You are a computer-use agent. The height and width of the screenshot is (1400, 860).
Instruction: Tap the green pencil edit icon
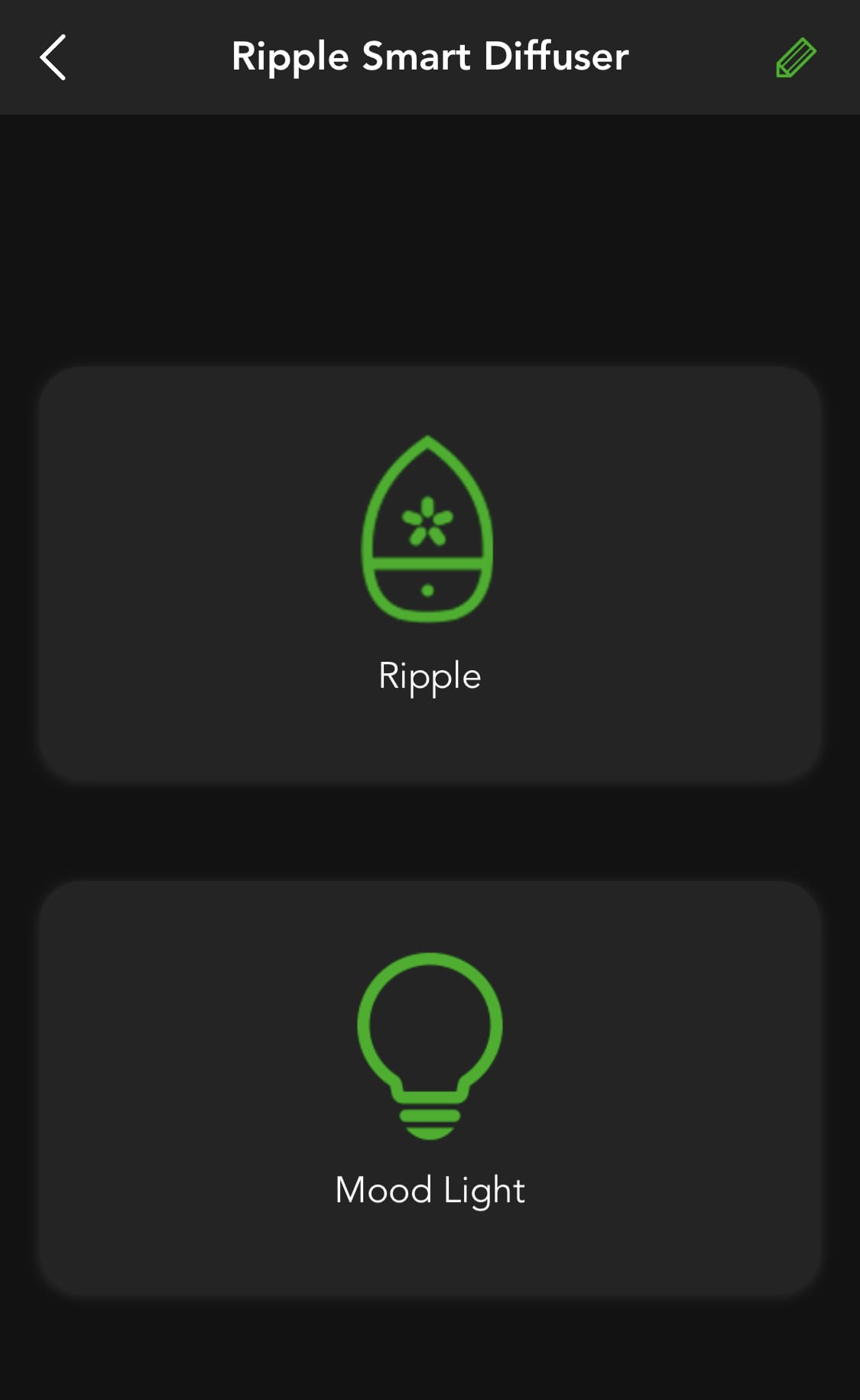click(796, 57)
